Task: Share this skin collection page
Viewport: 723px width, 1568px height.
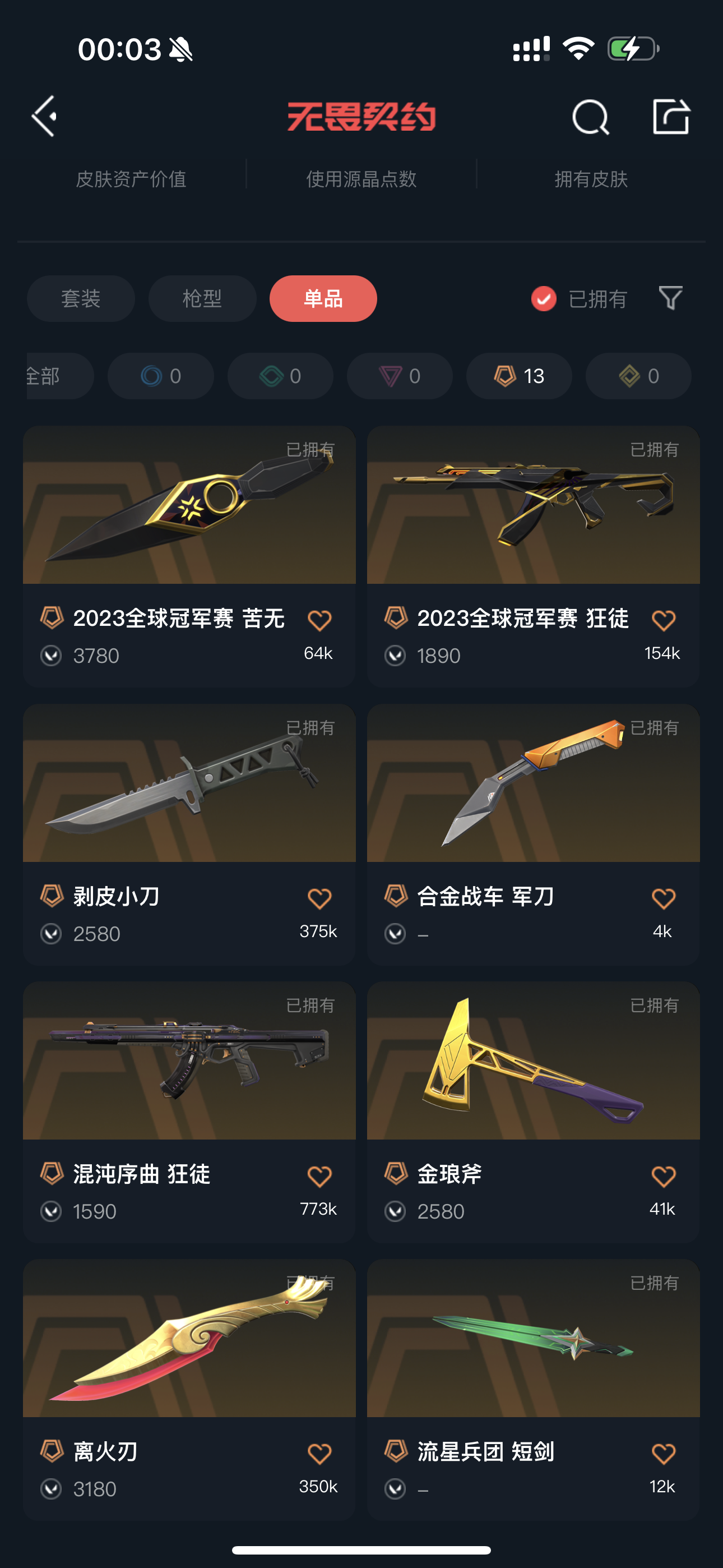Action: tap(671, 116)
